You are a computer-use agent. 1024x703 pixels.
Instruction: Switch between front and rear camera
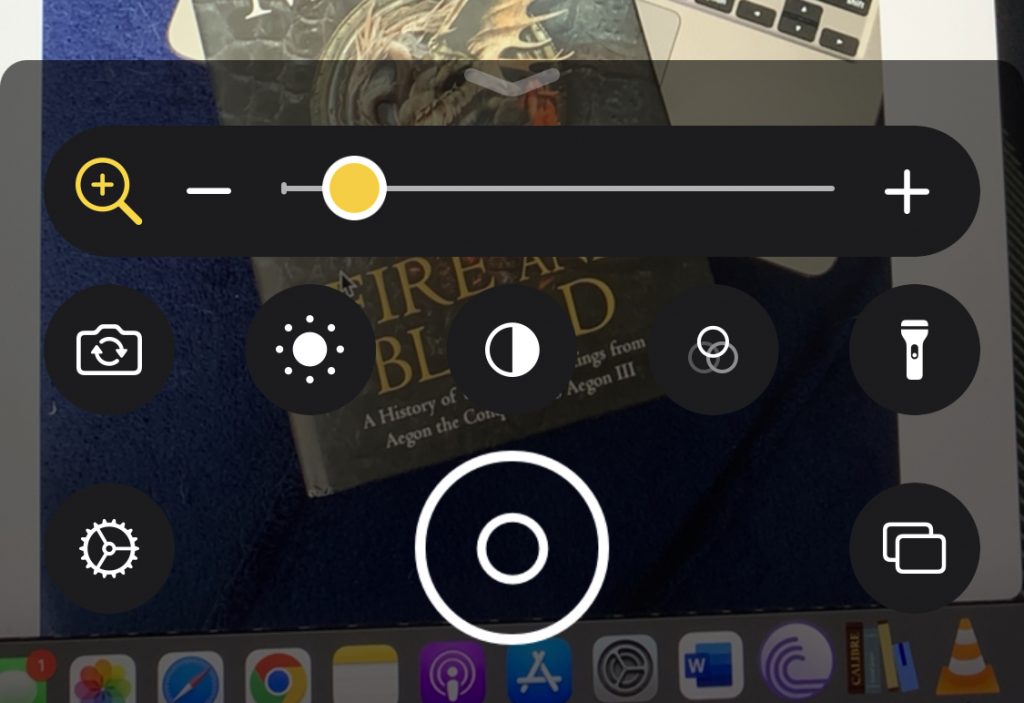coord(109,350)
